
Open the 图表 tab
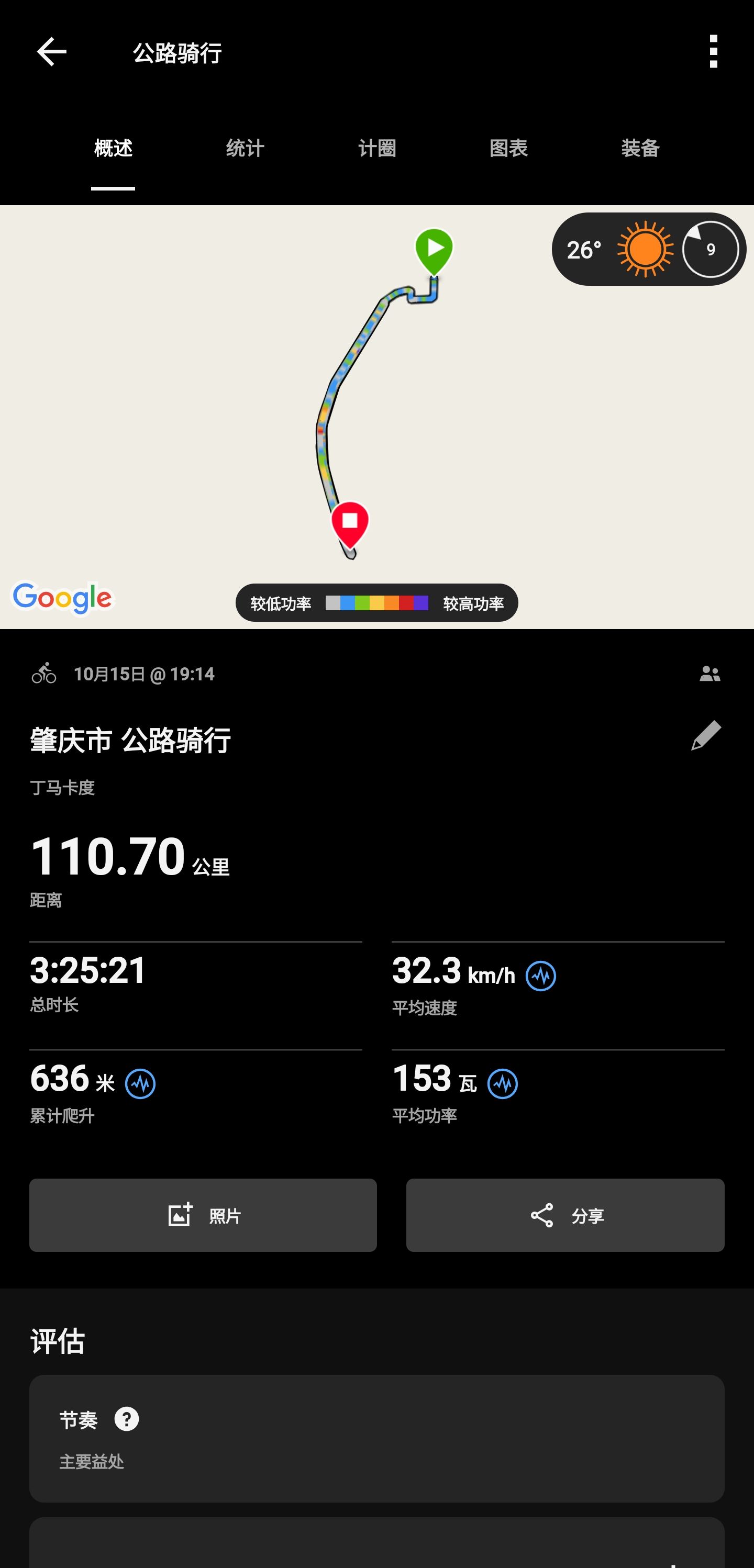tap(508, 148)
